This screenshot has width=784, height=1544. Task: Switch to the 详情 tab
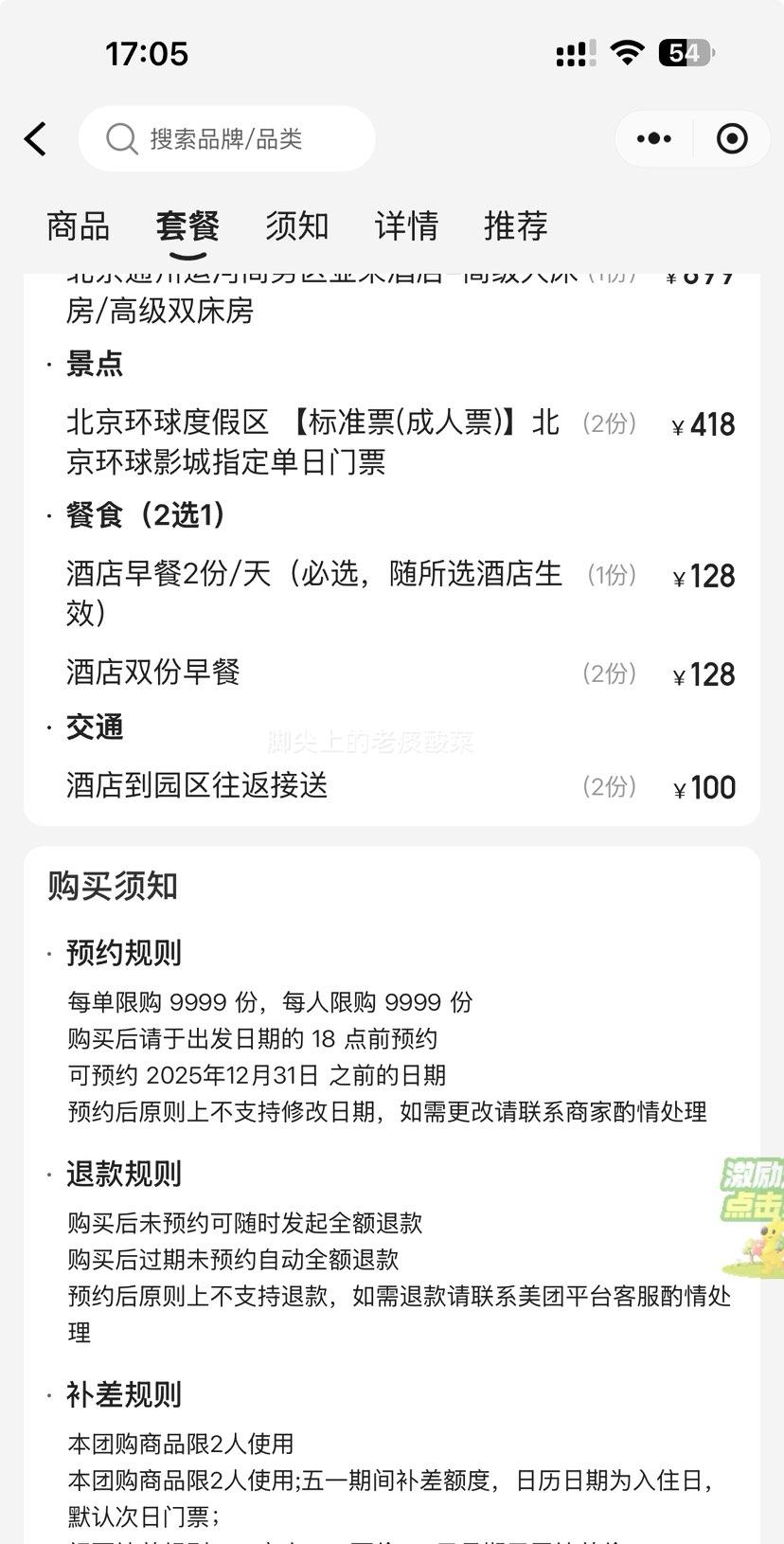coord(406,226)
